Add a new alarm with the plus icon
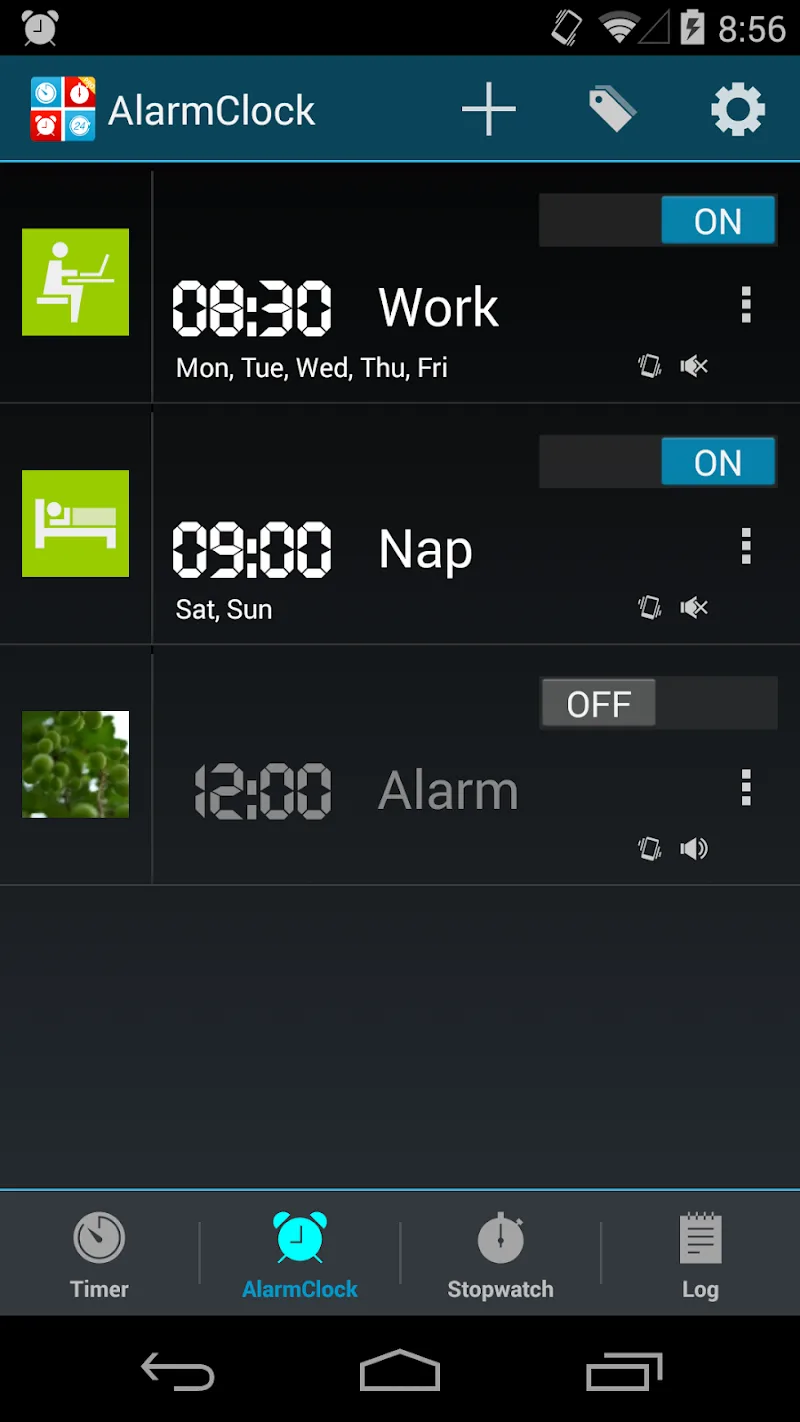 point(488,108)
